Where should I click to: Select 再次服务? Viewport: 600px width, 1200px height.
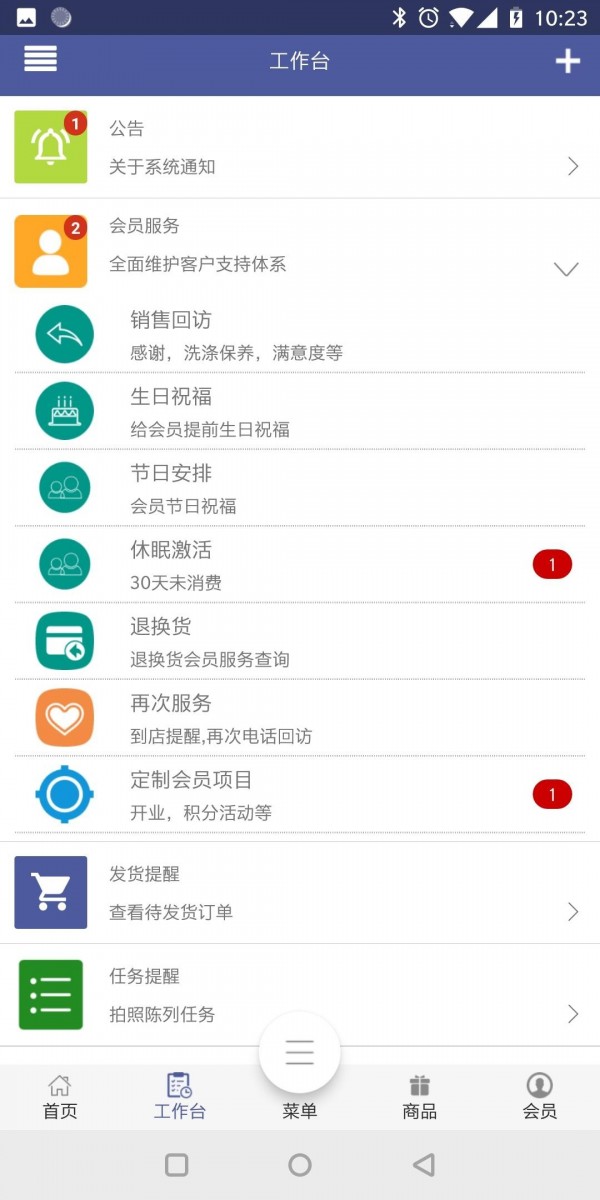pyautogui.click(x=300, y=718)
